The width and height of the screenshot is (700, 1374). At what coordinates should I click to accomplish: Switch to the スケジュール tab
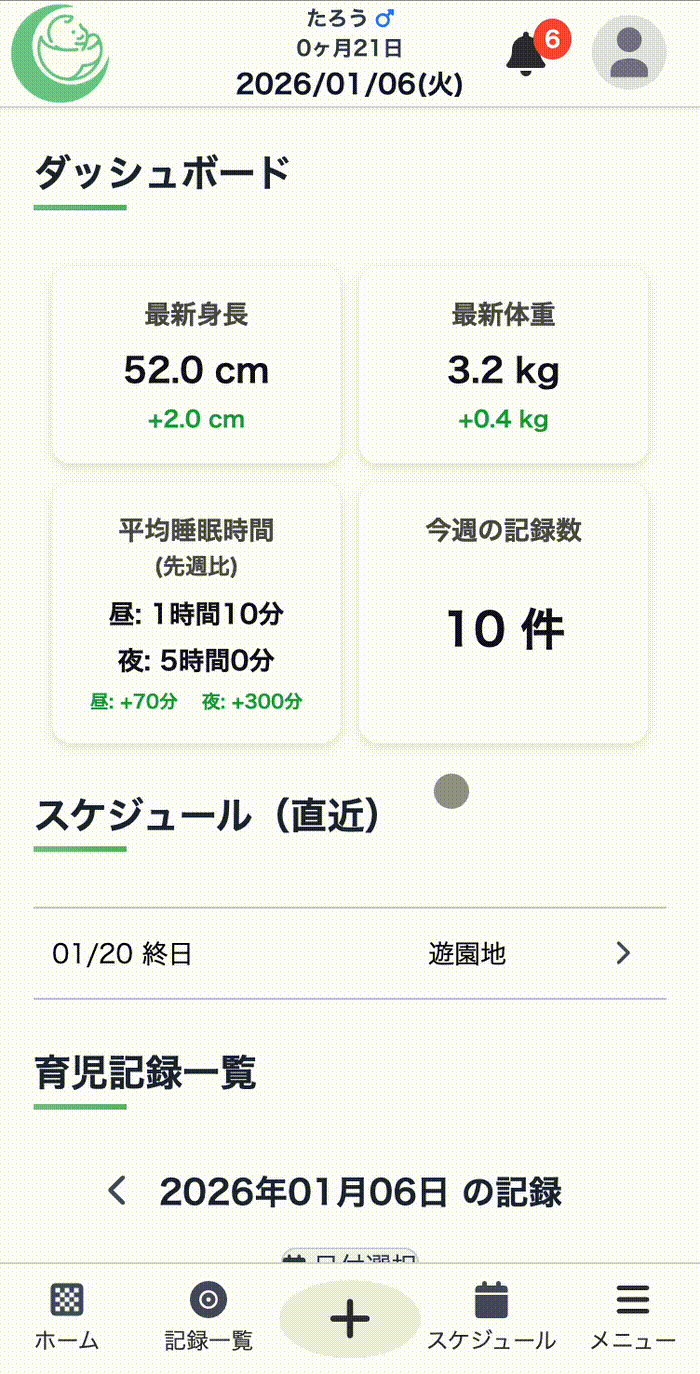(491, 1317)
